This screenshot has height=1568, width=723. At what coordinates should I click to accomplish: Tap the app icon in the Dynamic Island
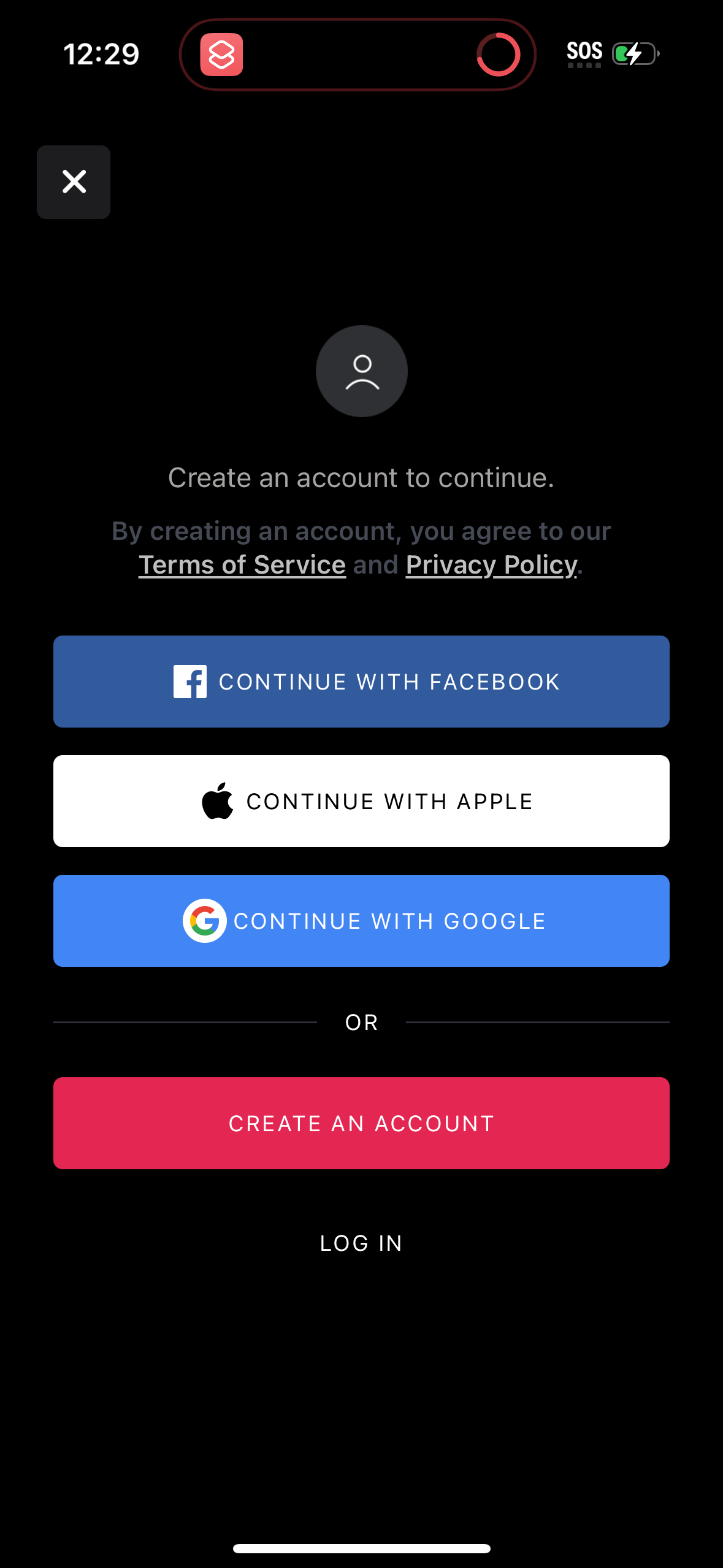(x=222, y=54)
